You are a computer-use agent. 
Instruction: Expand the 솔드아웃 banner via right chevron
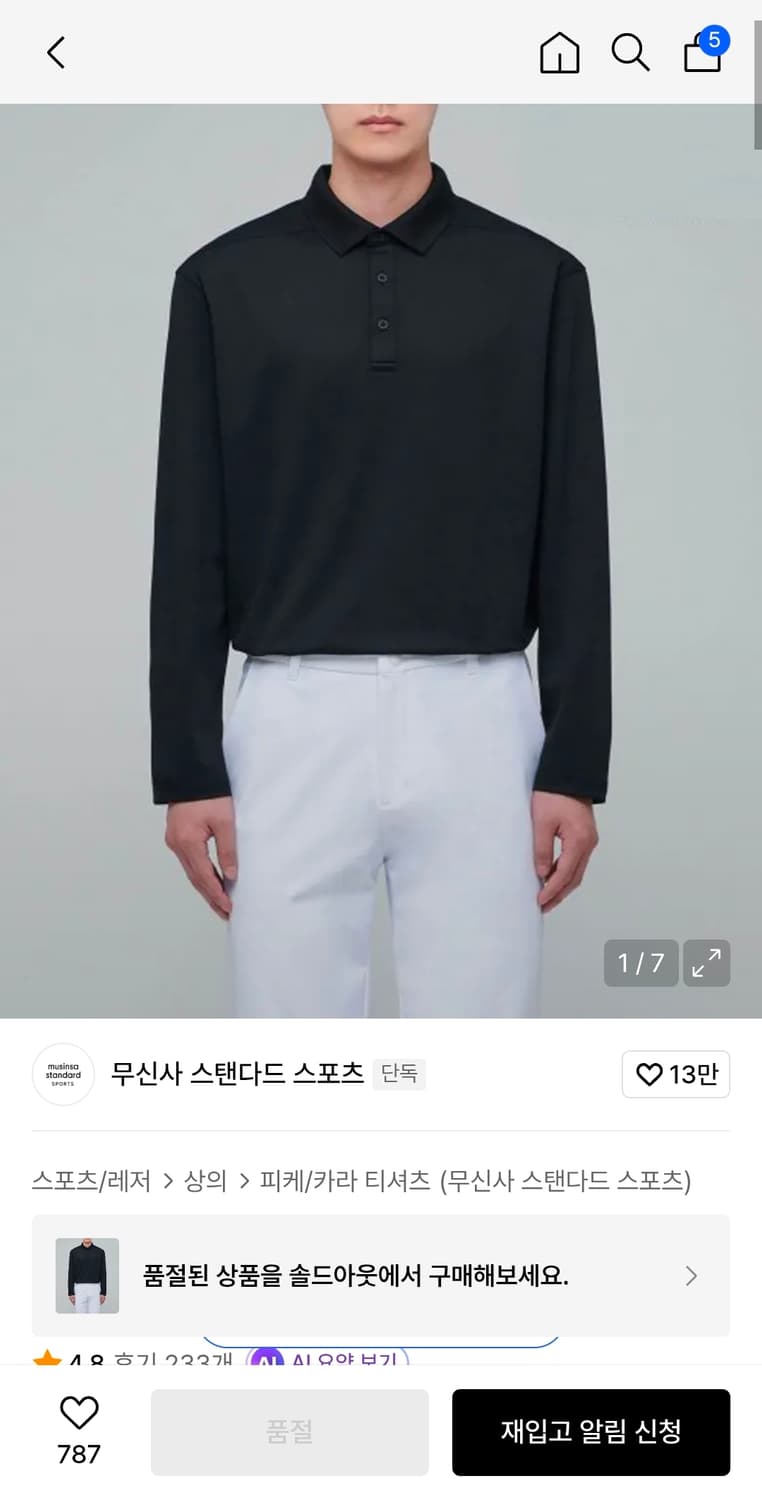click(690, 1276)
